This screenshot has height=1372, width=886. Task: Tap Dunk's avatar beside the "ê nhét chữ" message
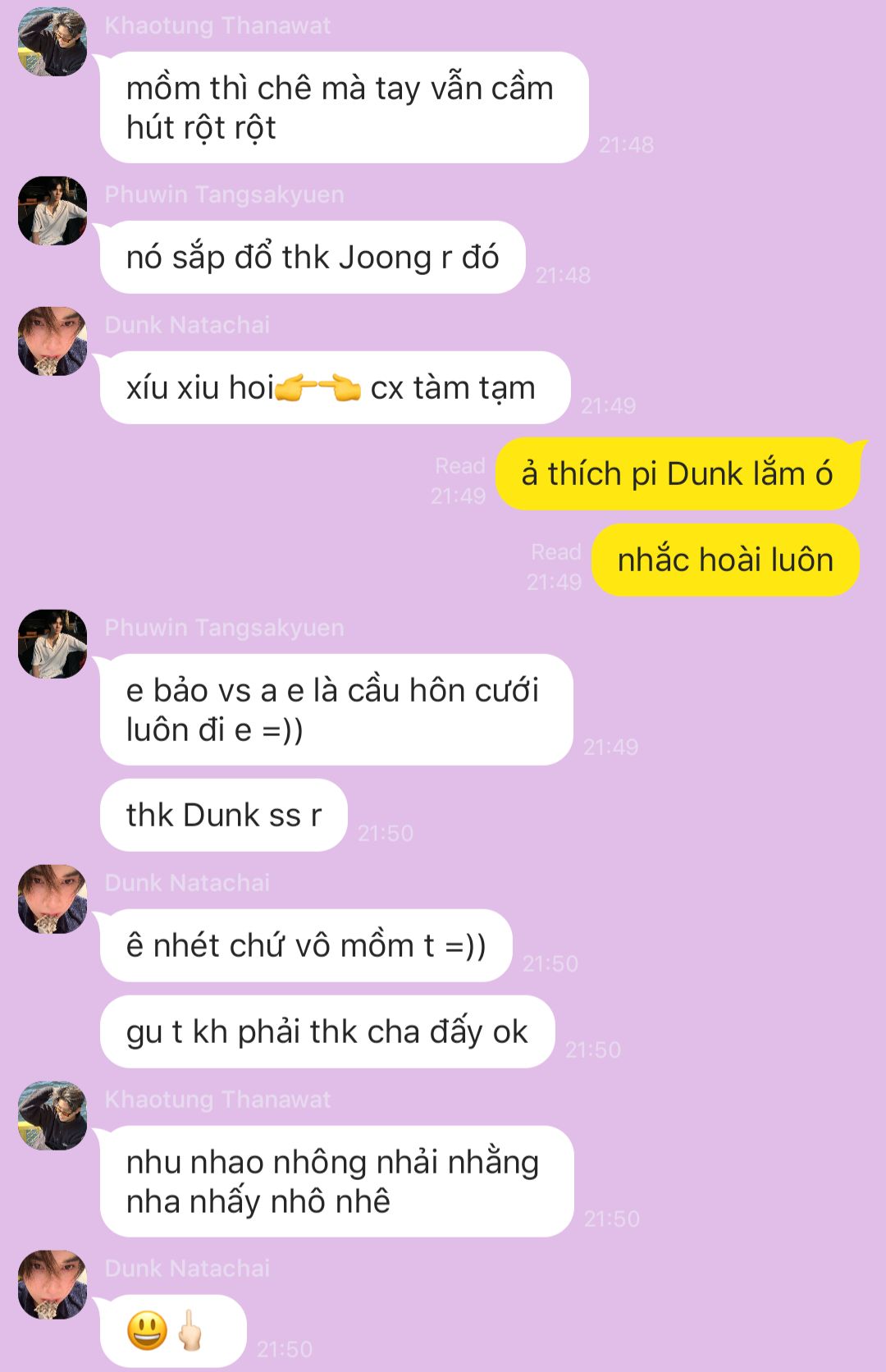pyautogui.click(x=53, y=899)
